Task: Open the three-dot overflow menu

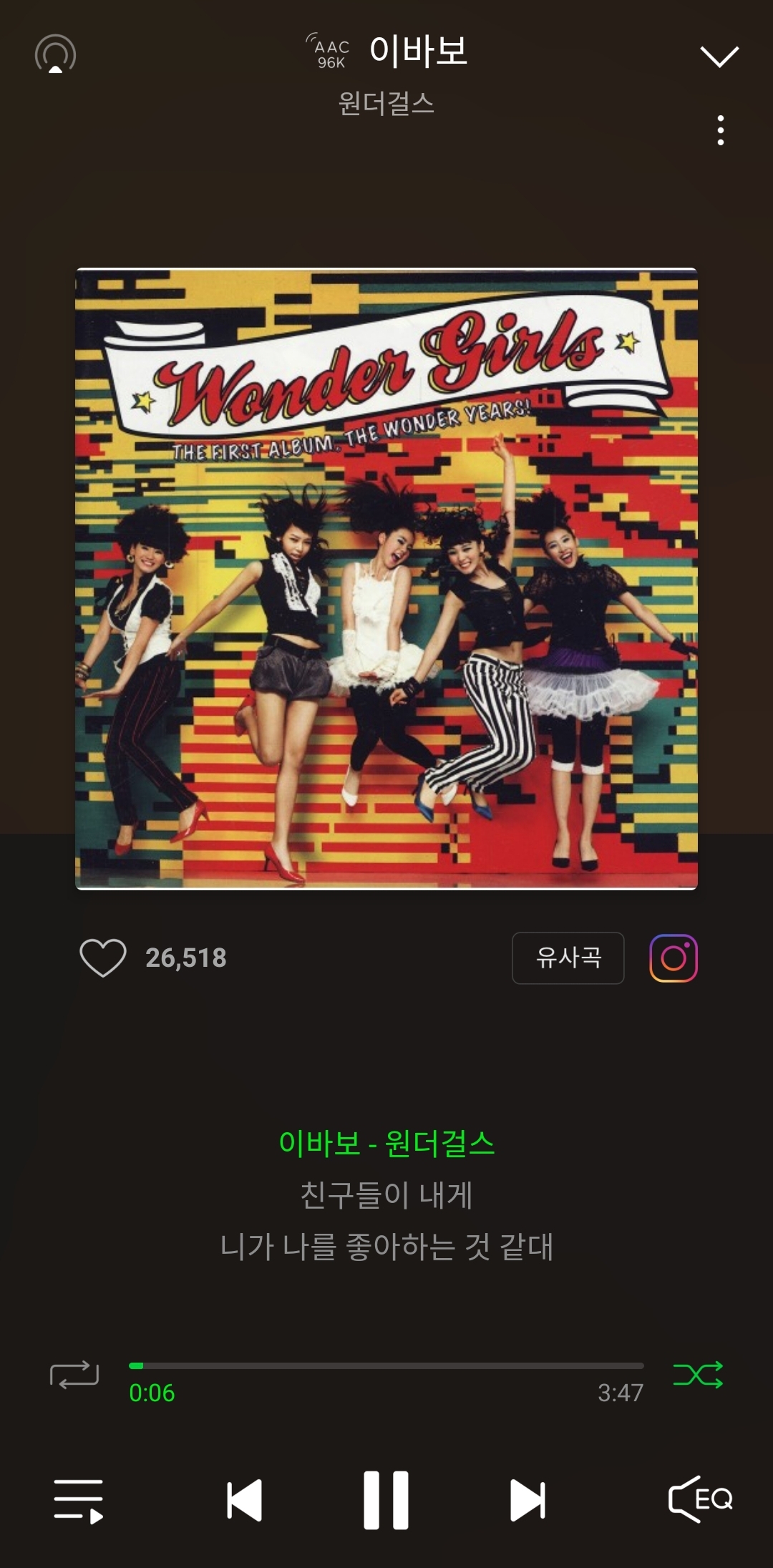Action: point(720,130)
